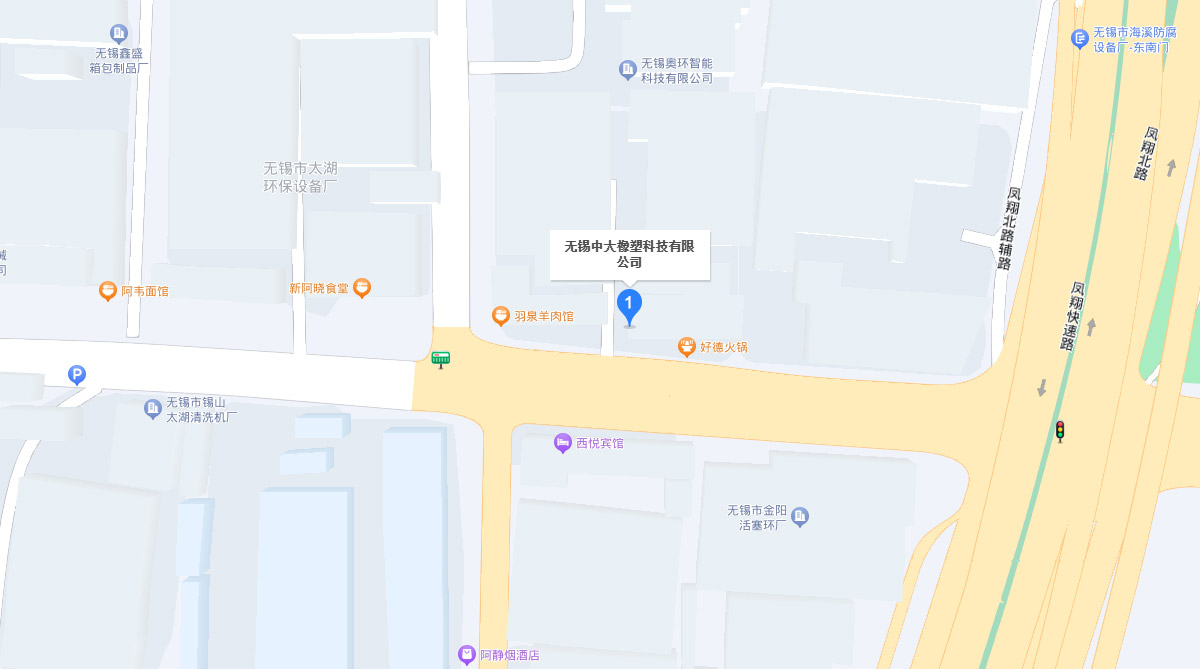Select the 无锡鑫盛箱包制品厂 marker
This screenshot has width=1200, height=669.
(x=119, y=34)
